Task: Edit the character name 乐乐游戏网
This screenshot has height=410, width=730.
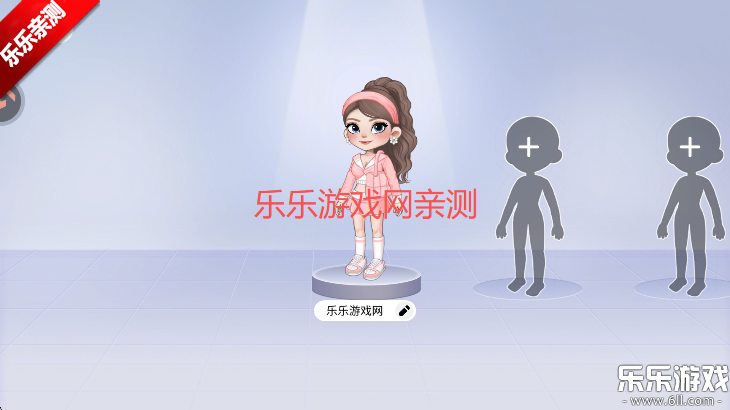Action: coord(404,311)
